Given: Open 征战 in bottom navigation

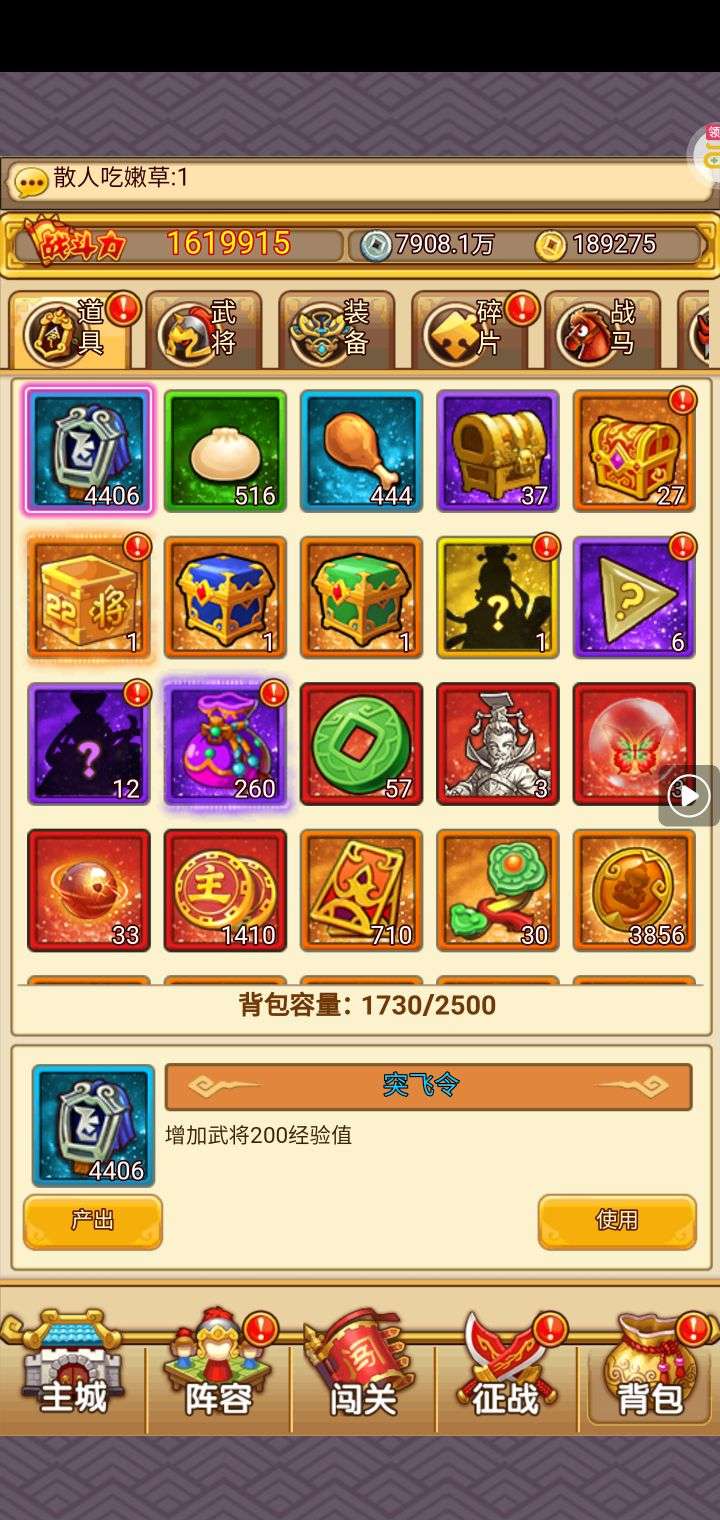Looking at the screenshot, I should [x=506, y=1369].
